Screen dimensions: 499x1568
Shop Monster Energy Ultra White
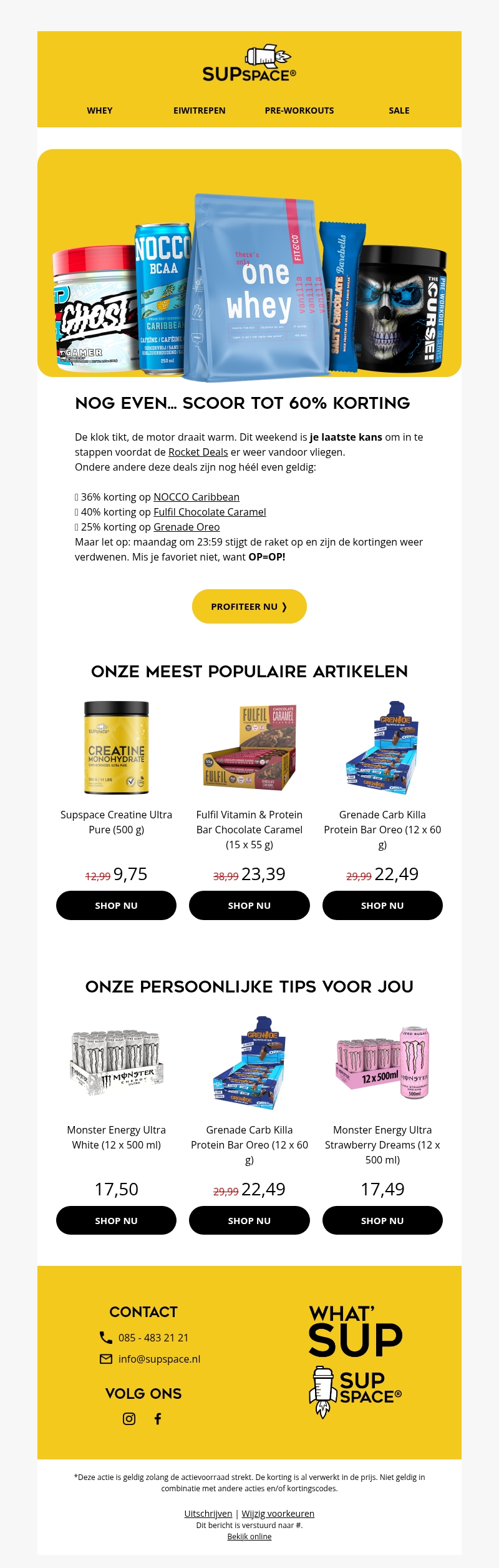(116, 1220)
